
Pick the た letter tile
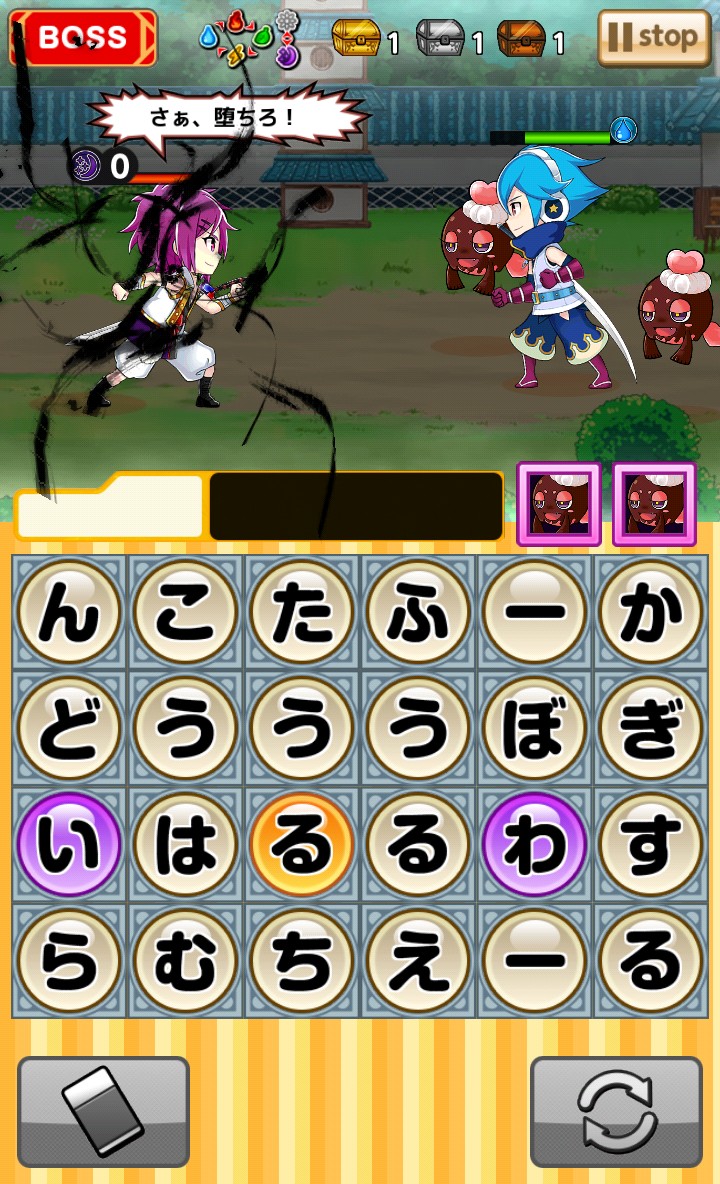tap(301, 613)
